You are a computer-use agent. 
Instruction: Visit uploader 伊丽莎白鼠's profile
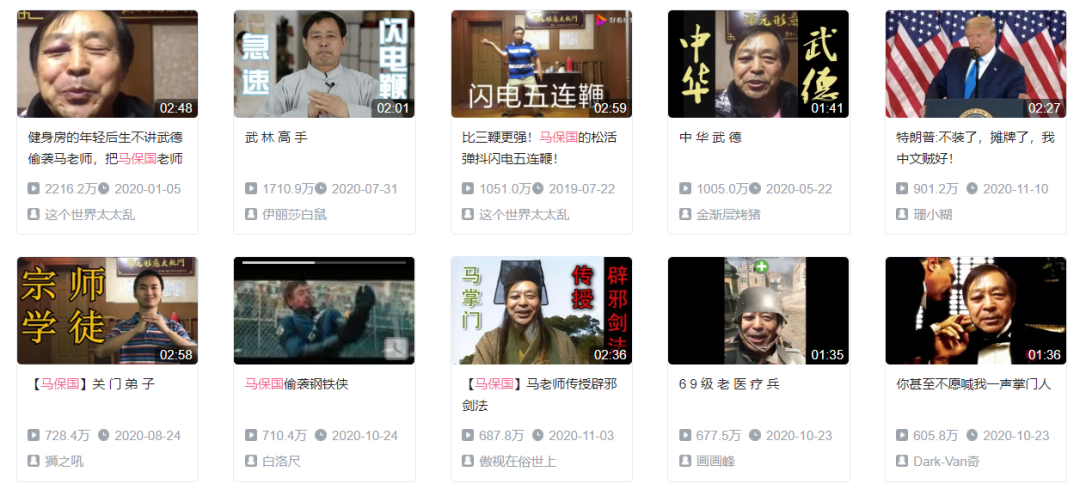pyautogui.click(x=294, y=214)
